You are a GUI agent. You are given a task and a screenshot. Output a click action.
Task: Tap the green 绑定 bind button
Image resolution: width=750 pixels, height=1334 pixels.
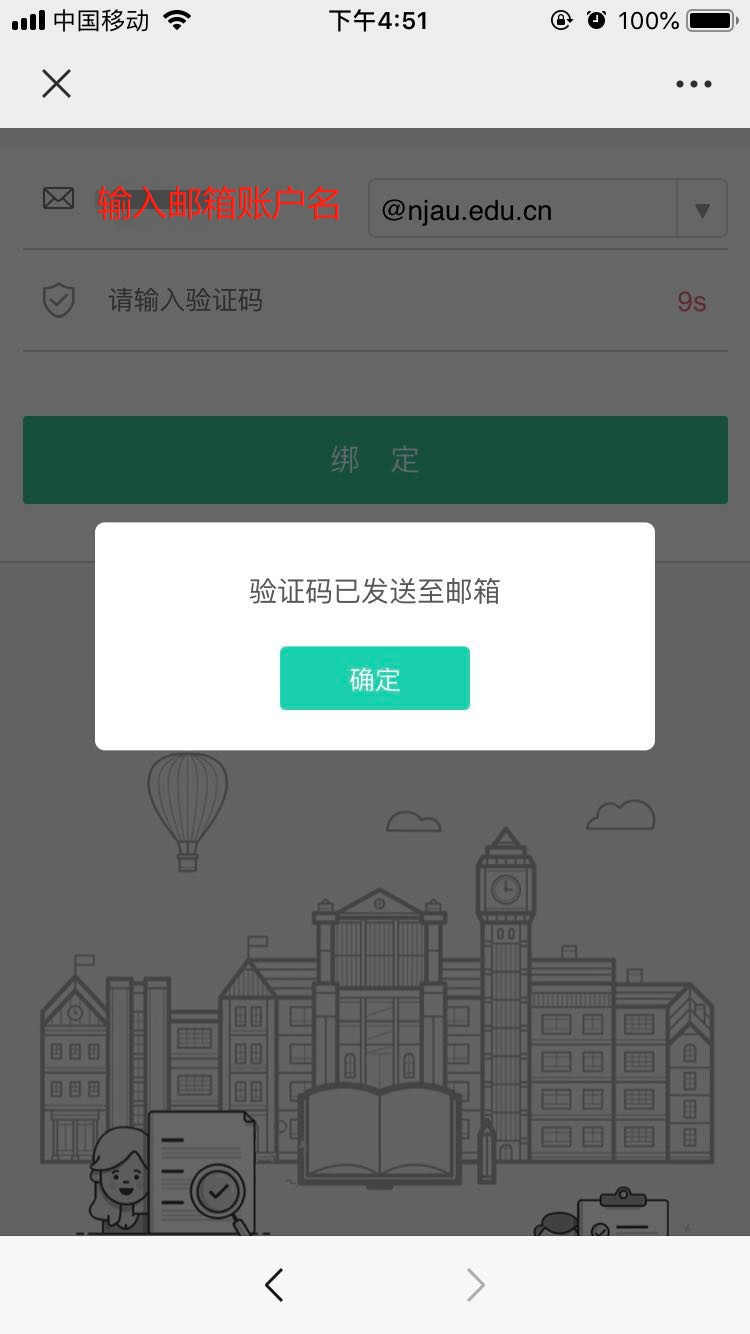point(375,460)
